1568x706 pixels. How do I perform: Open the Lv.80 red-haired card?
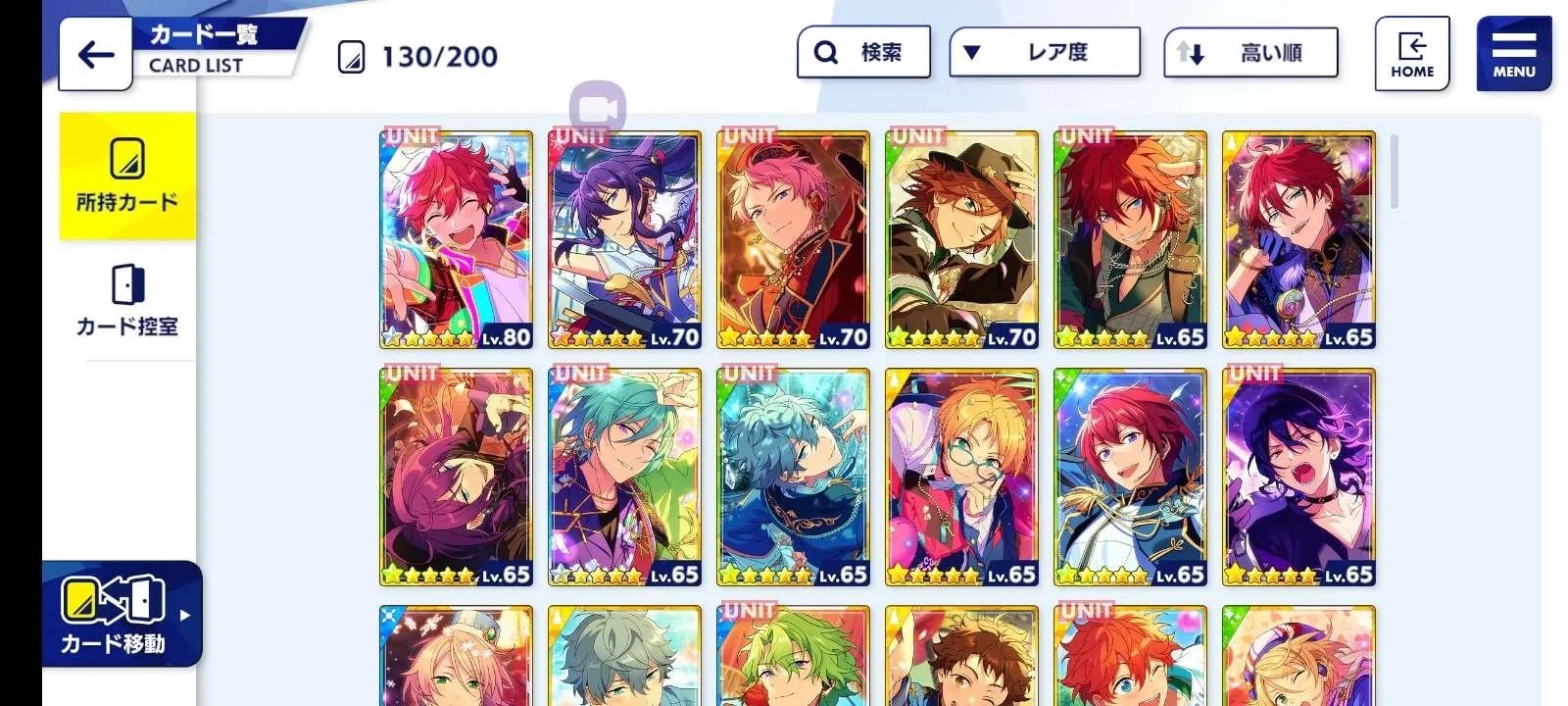coord(456,239)
